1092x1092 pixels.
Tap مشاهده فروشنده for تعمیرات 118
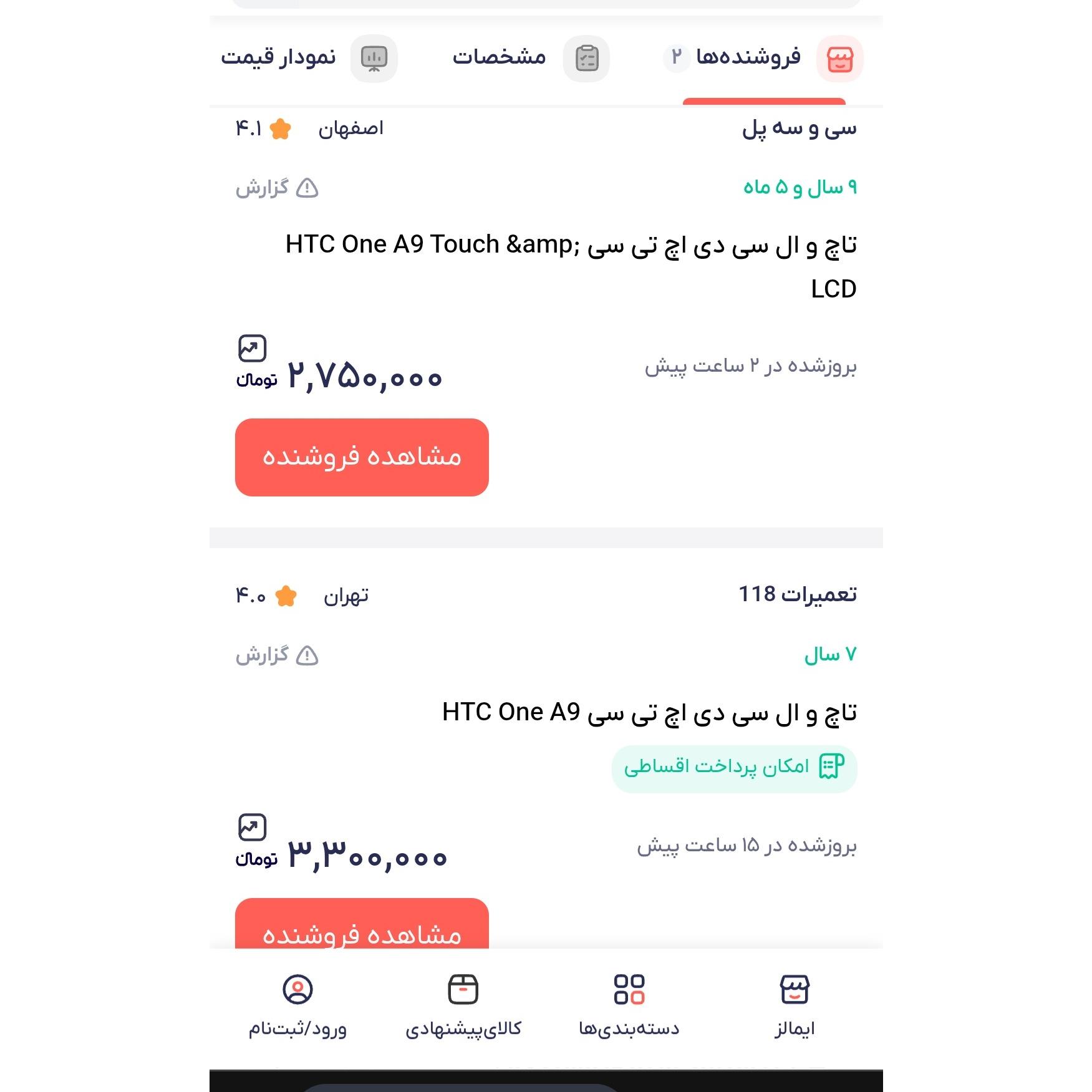[x=362, y=927]
